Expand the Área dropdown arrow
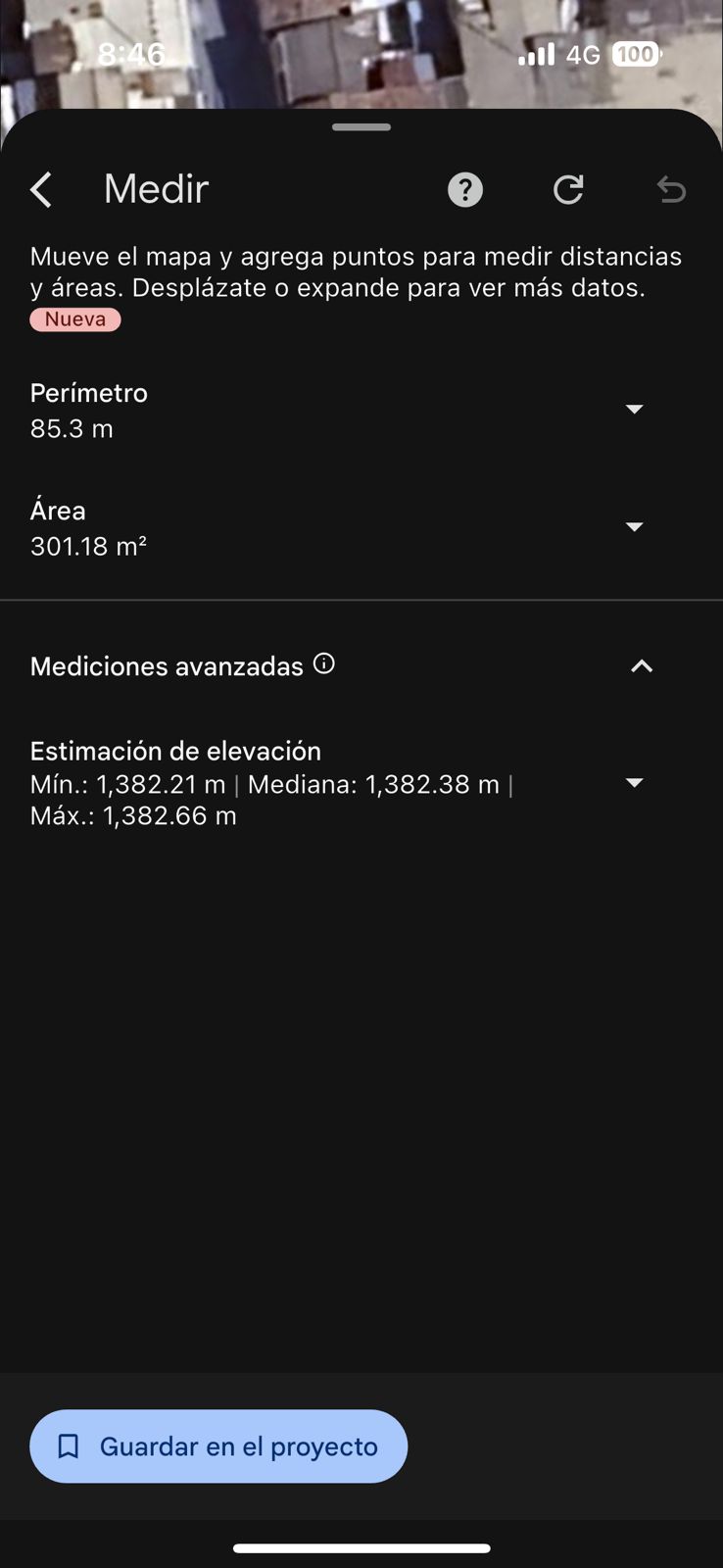 [634, 527]
